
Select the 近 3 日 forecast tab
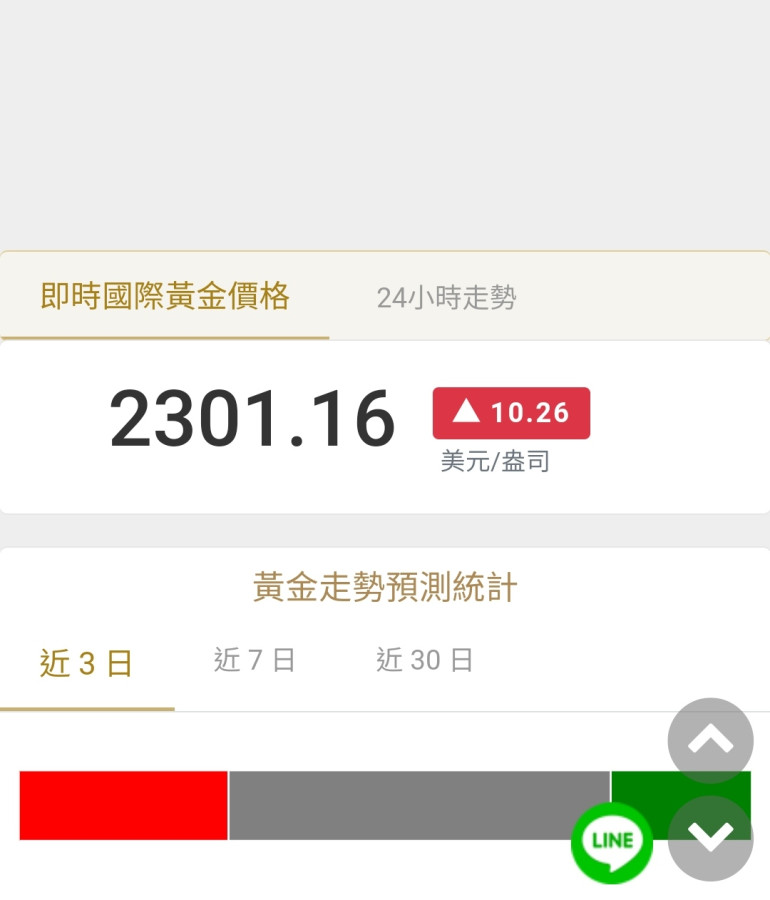point(87,664)
